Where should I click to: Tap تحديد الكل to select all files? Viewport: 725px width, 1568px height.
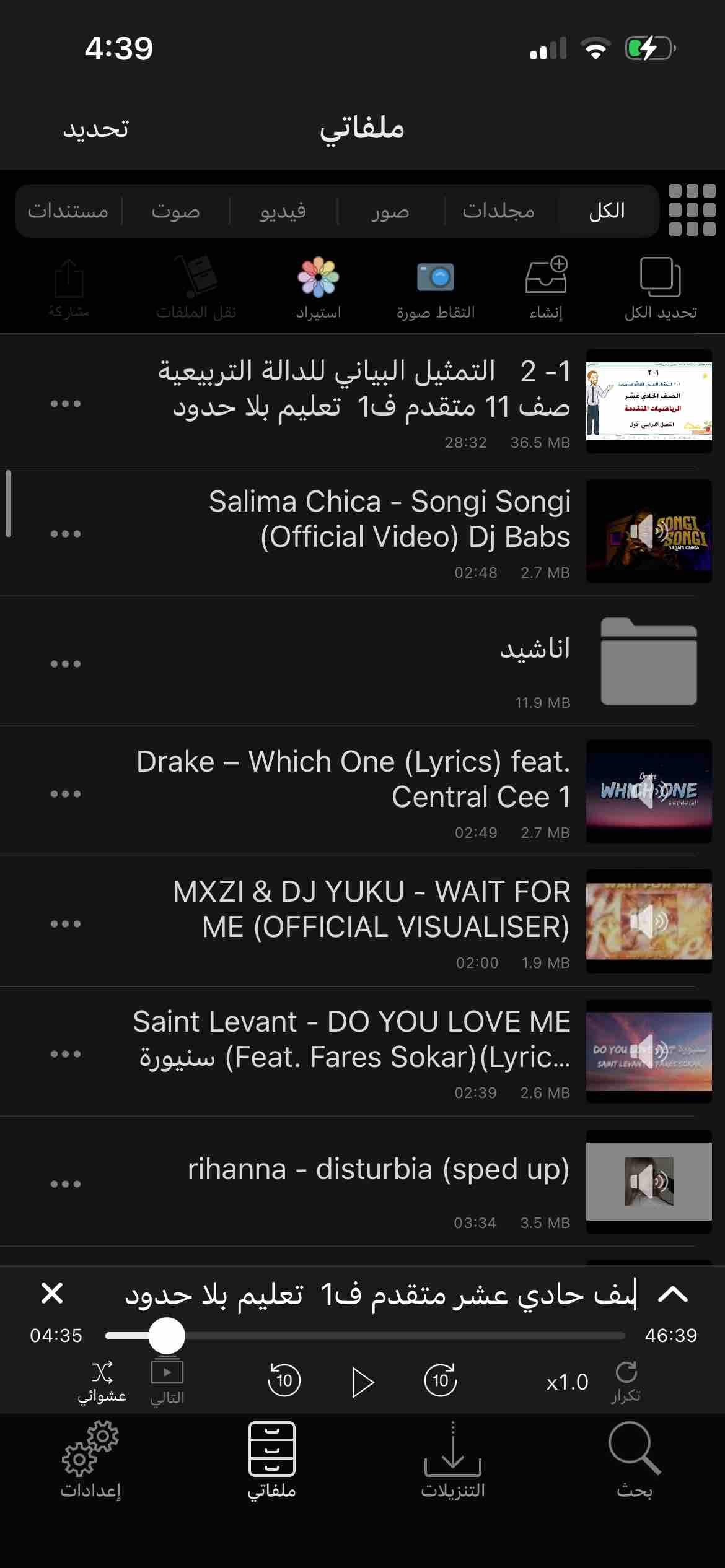point(661,289)
